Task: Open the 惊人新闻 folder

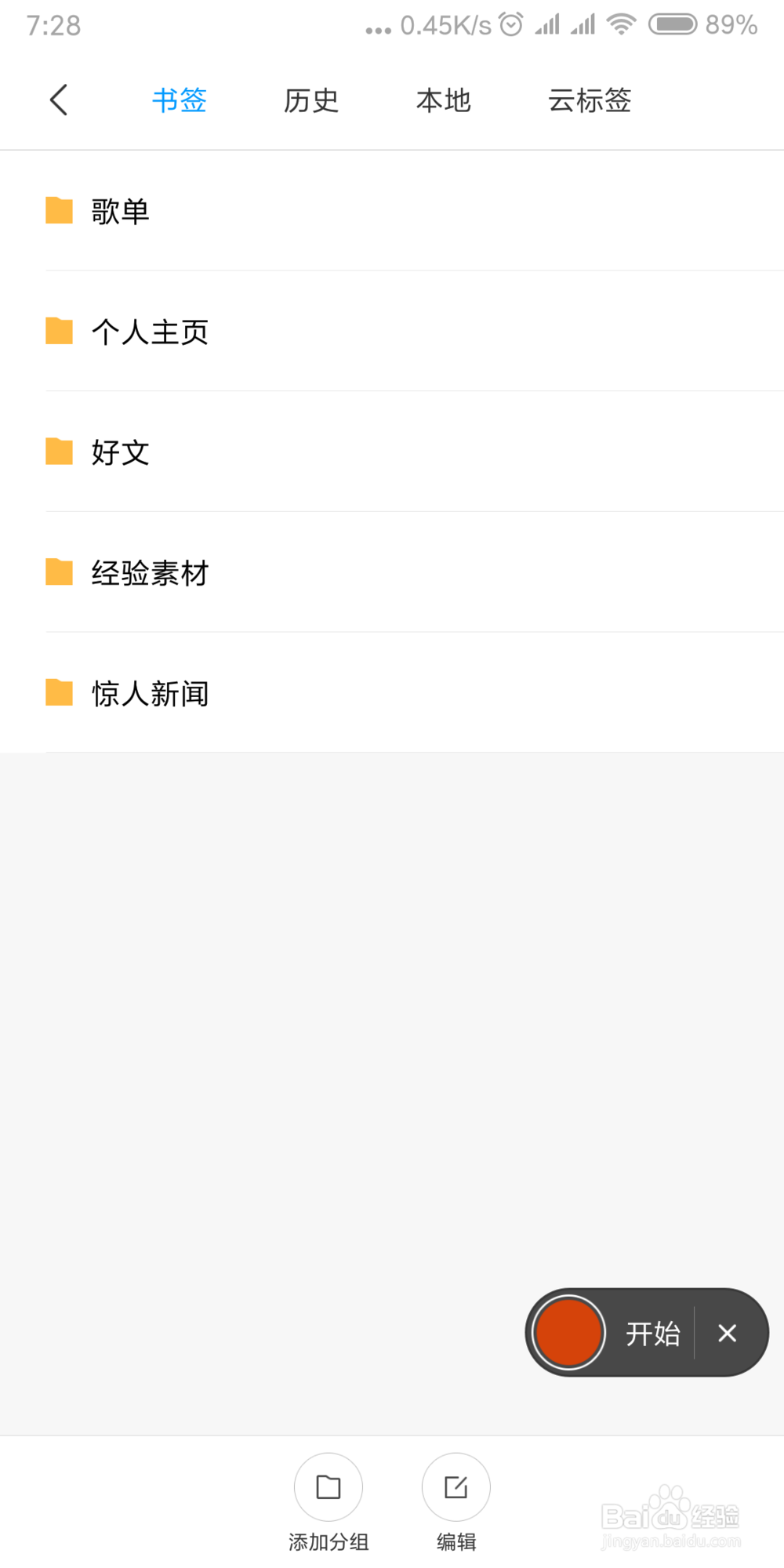Action: 392,693
